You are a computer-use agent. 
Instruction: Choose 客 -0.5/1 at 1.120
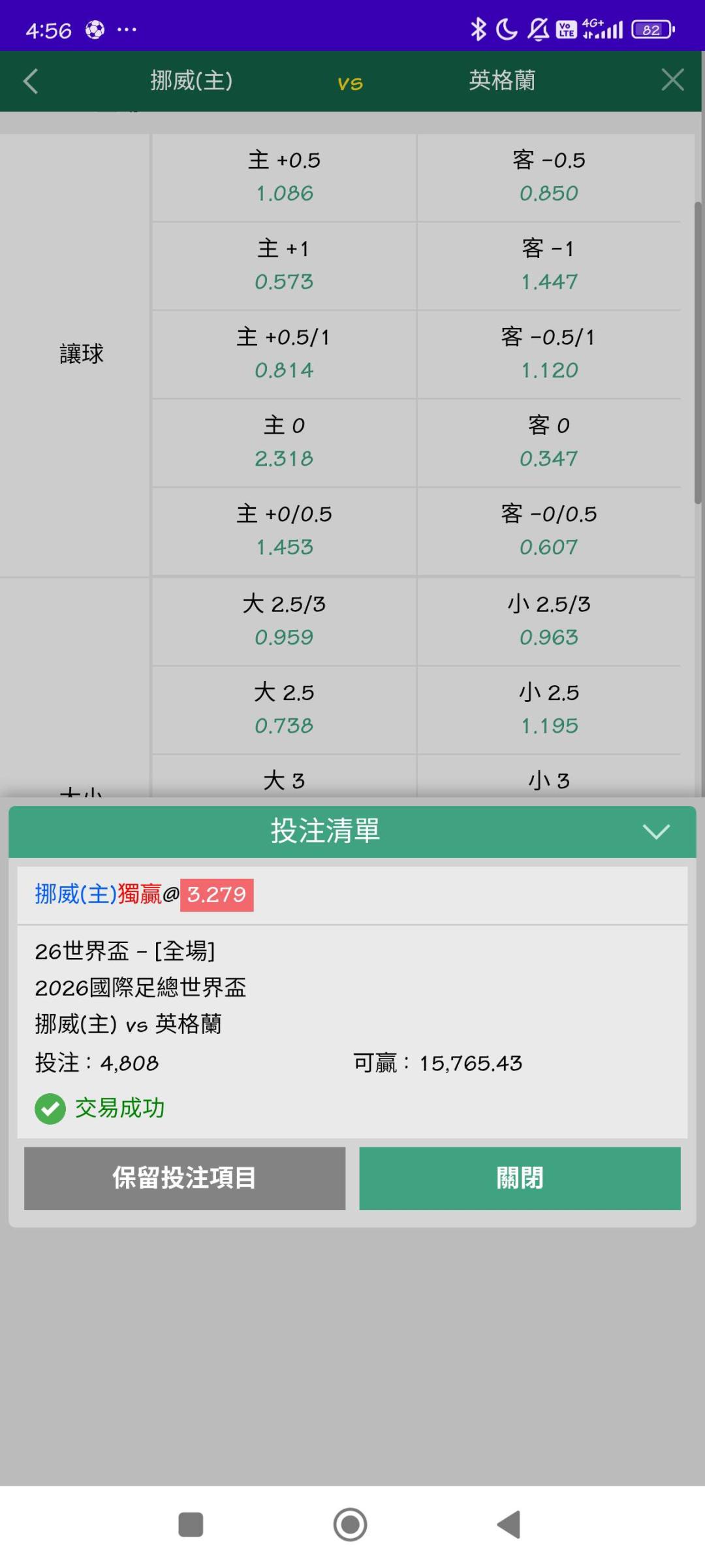tap(548, 354)
